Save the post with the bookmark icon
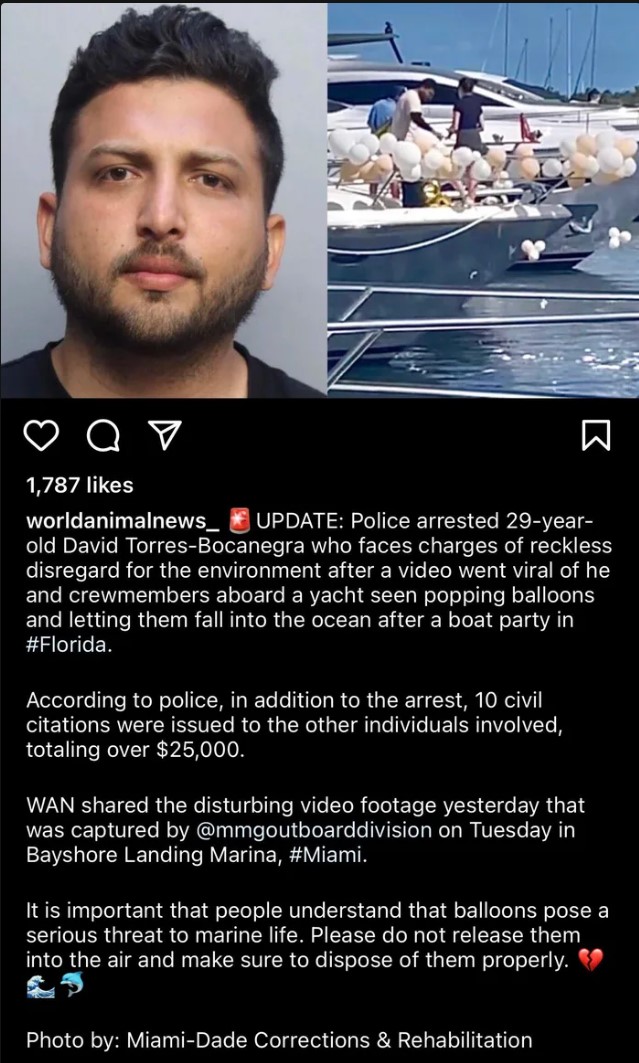Screen dimensions: 639x1063 pos(596,436)
